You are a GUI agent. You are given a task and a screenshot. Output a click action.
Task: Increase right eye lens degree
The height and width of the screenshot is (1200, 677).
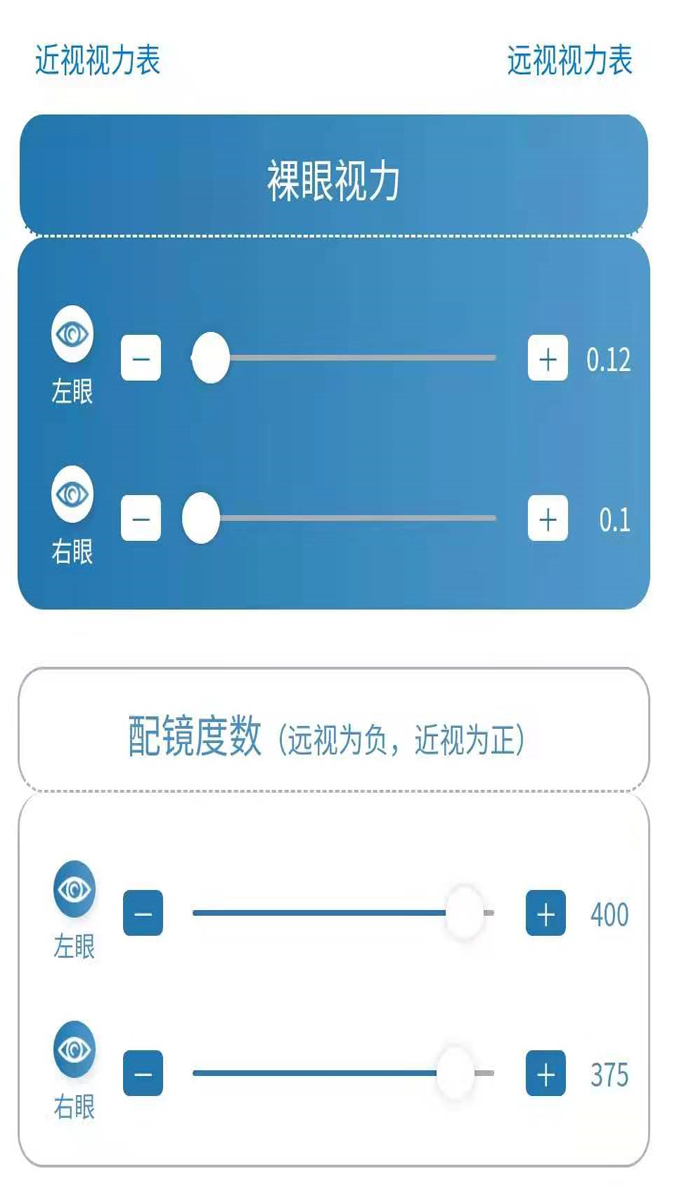[x=545, y=1074]
